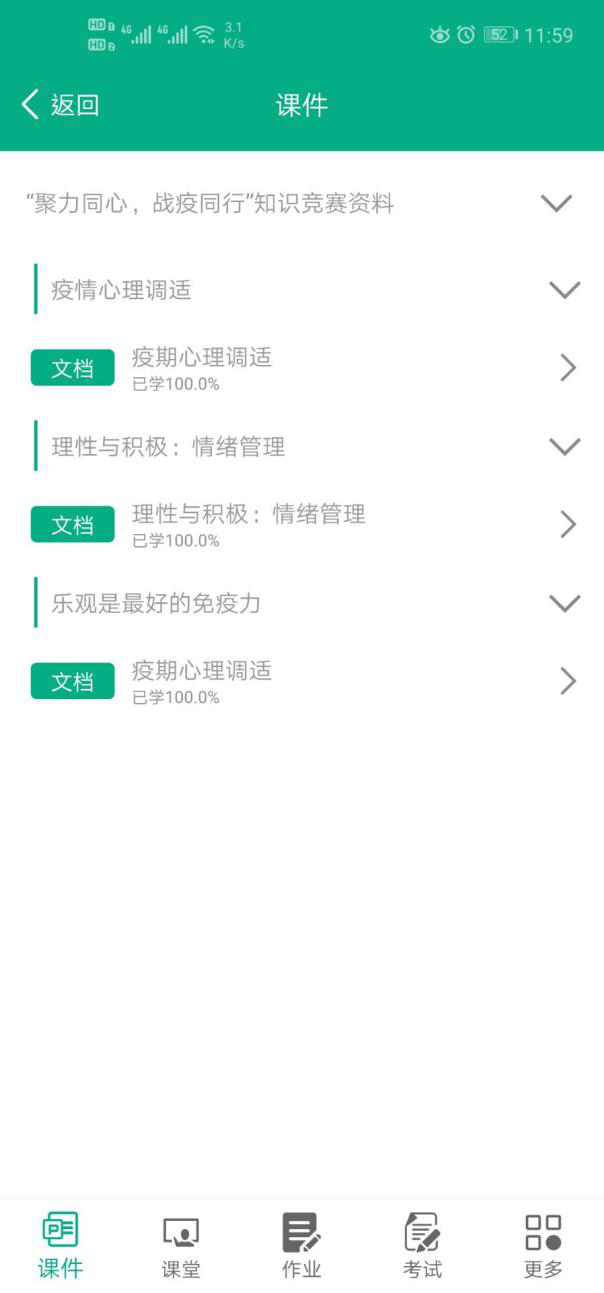
Task: Switch to the 考试 tab
Action: click(422, 1247)
